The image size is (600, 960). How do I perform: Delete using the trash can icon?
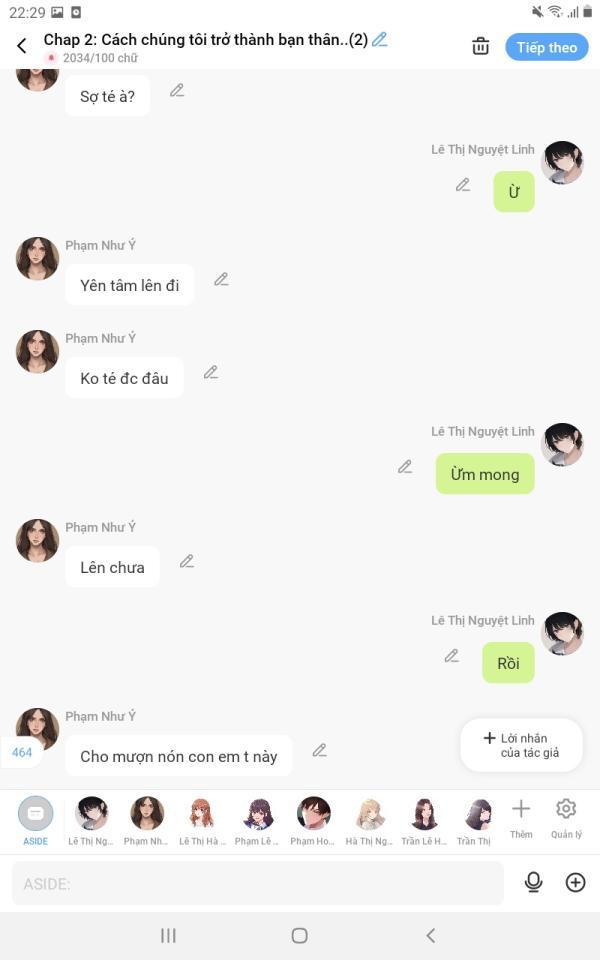481,46
